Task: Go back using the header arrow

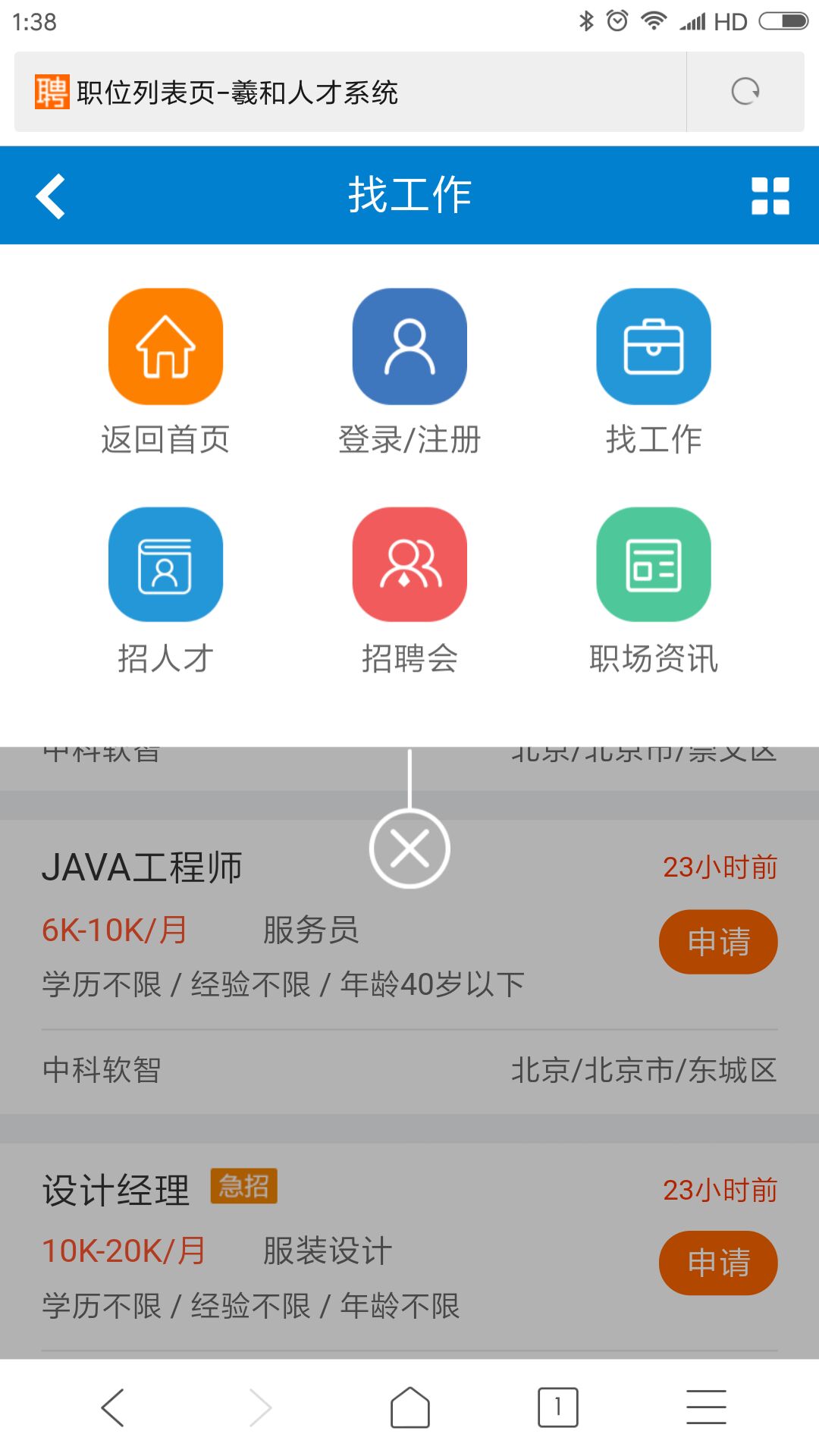Action: tap(51, 196)
